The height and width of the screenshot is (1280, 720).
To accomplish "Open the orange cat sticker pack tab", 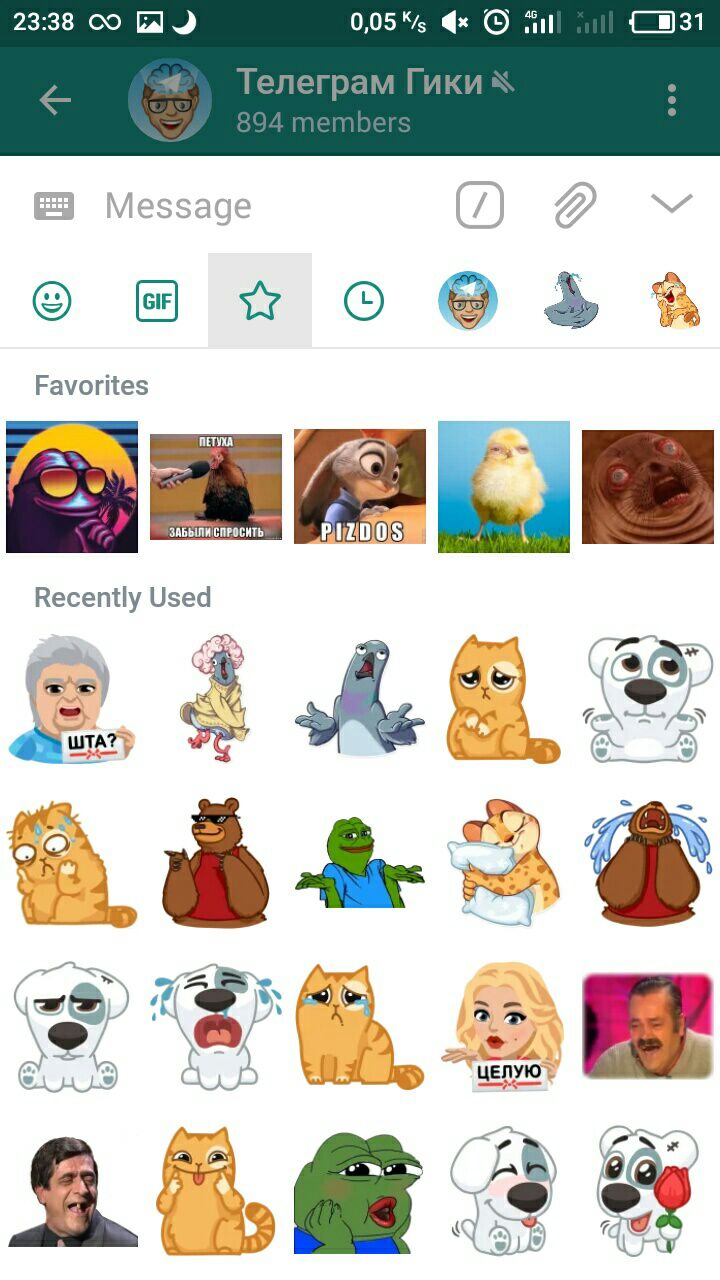I will click(x=676, y=300).
